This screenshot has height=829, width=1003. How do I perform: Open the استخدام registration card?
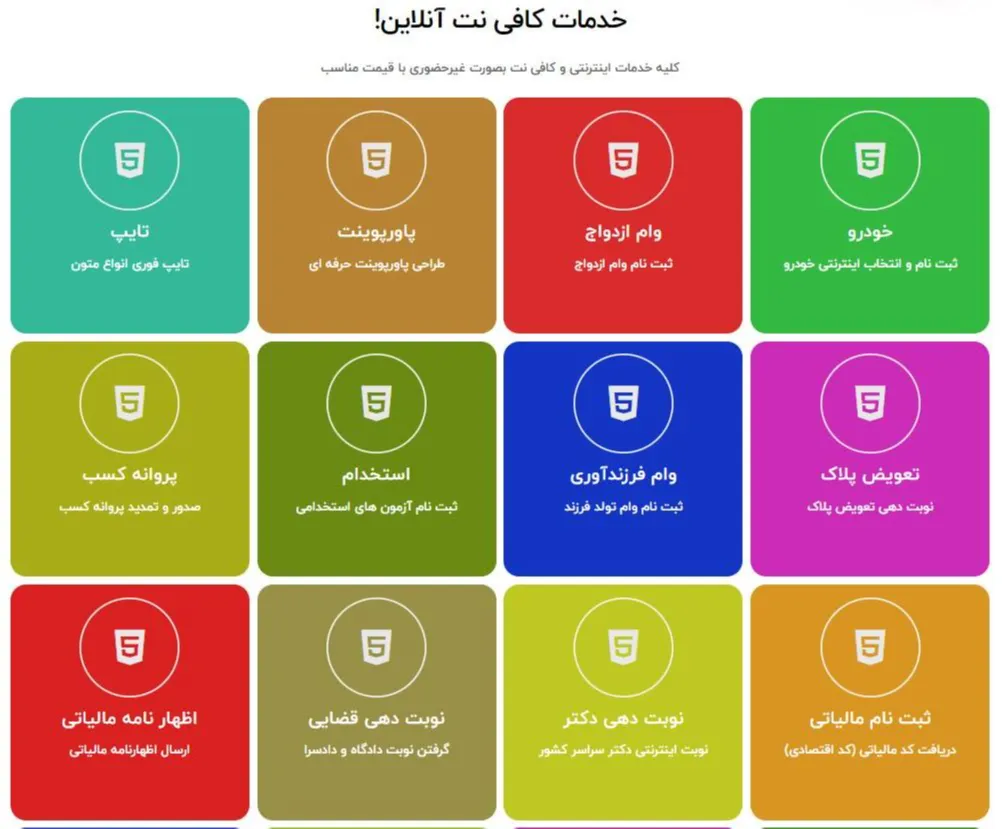click(x=377, y=459)
